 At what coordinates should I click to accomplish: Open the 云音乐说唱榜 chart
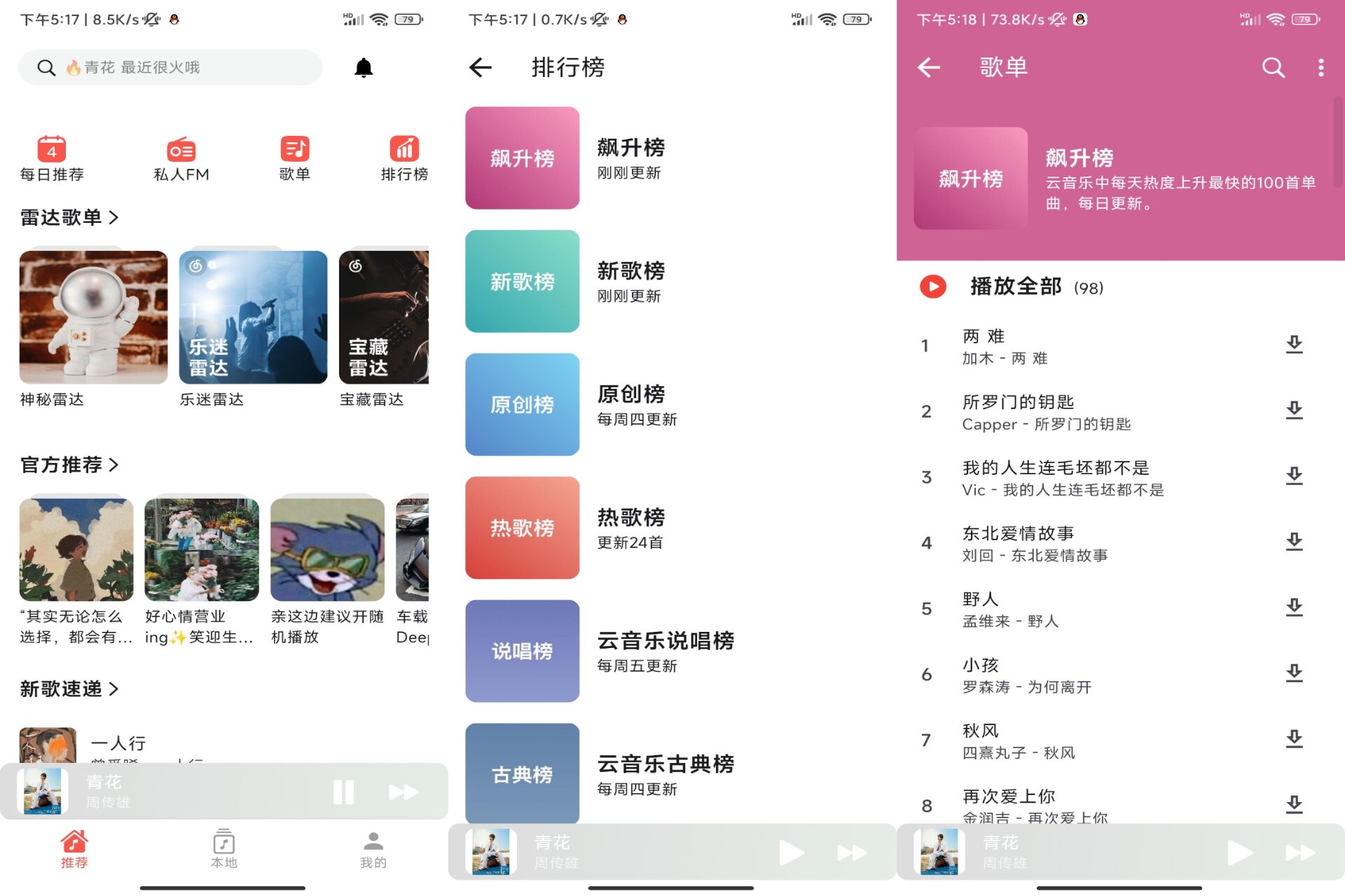[522, 651]
